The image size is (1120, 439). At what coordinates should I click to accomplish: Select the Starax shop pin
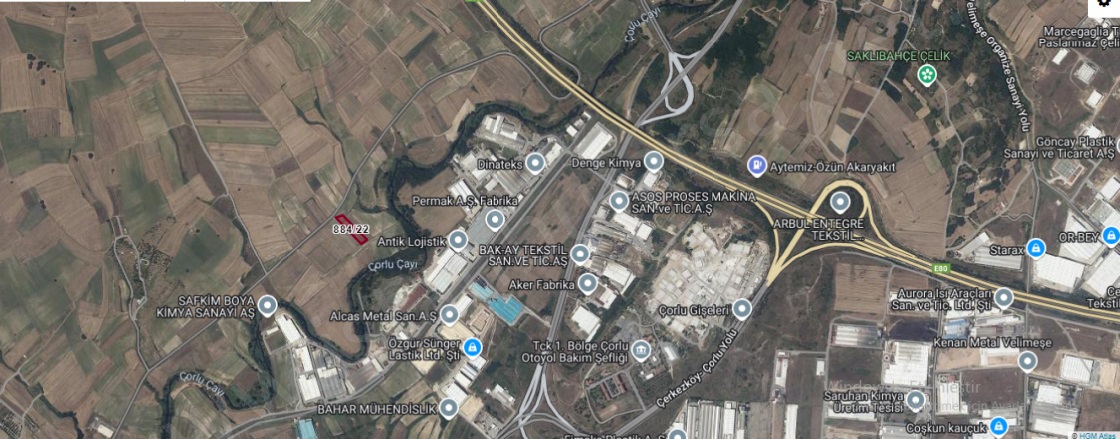(x=1036, y=247)
